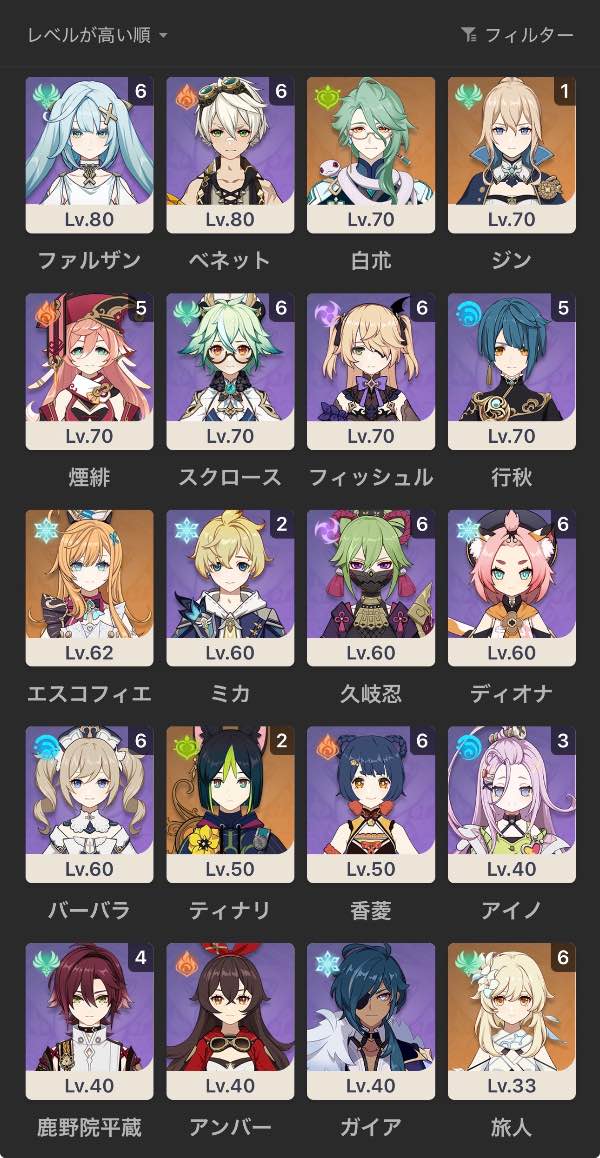Open 鹿野院平蔵 character card
600x1158 pixels.
point(89,1020)
